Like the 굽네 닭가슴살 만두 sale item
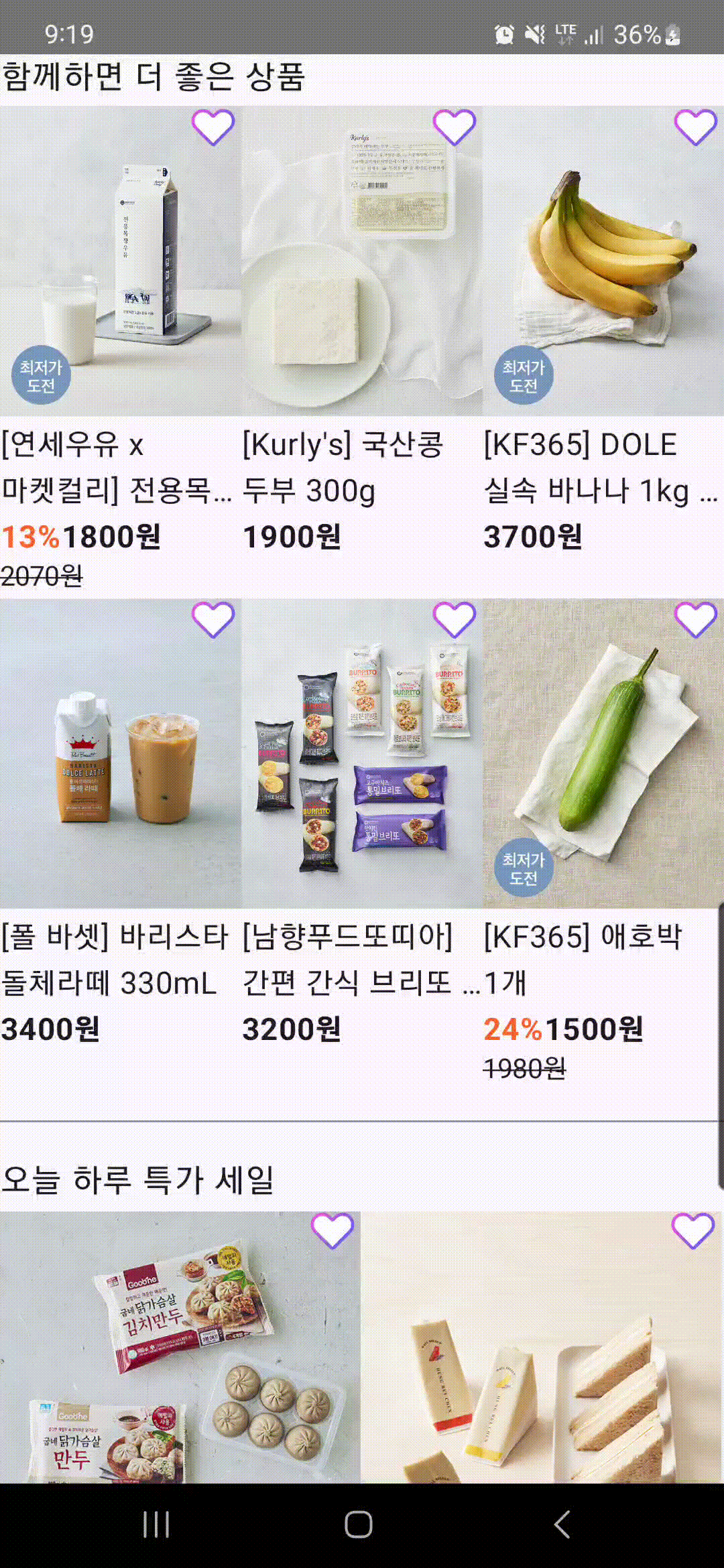724x1568 pixels. click(332, 1231)
